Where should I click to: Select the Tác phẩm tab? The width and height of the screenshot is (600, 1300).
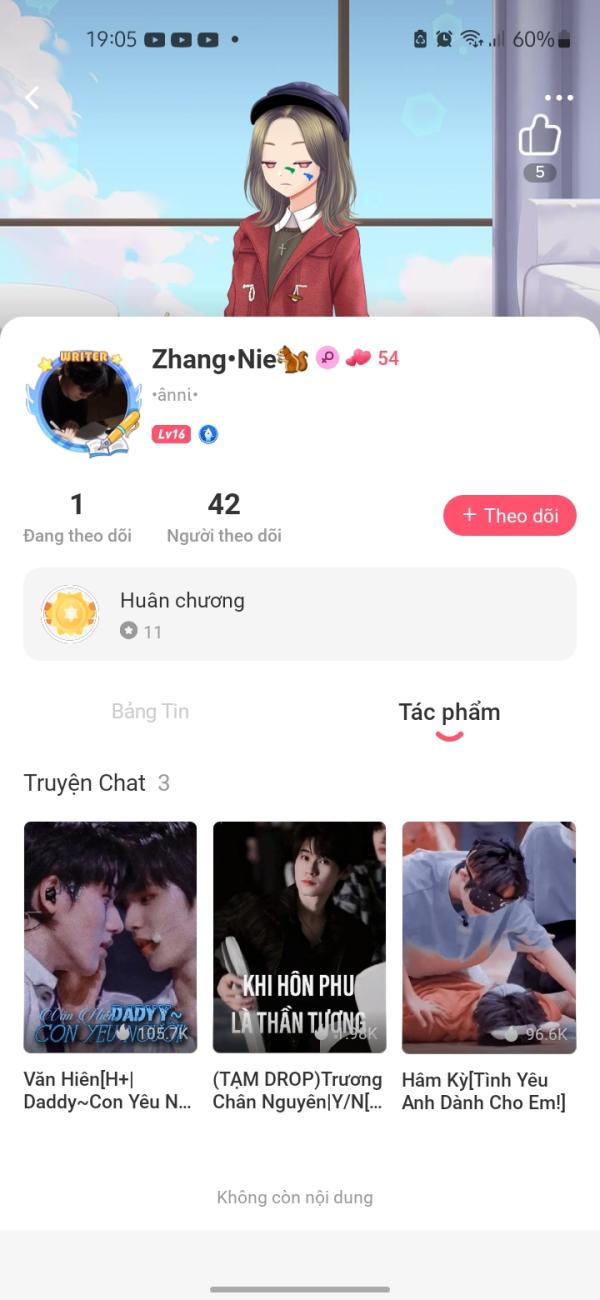[449, 712]
